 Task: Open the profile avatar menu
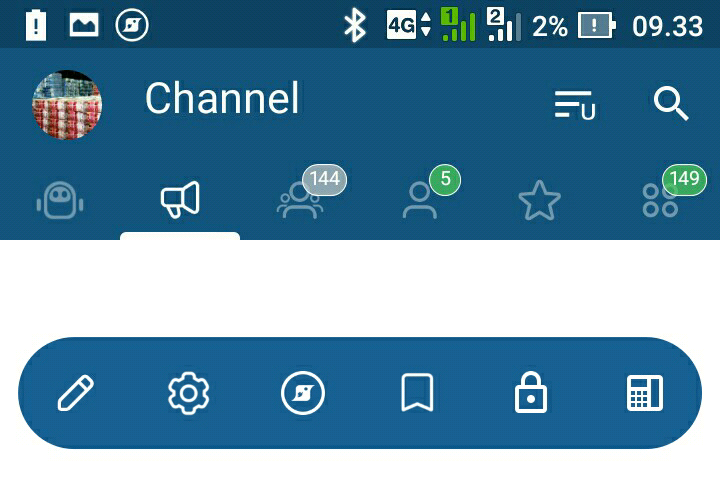pos(67,104)
